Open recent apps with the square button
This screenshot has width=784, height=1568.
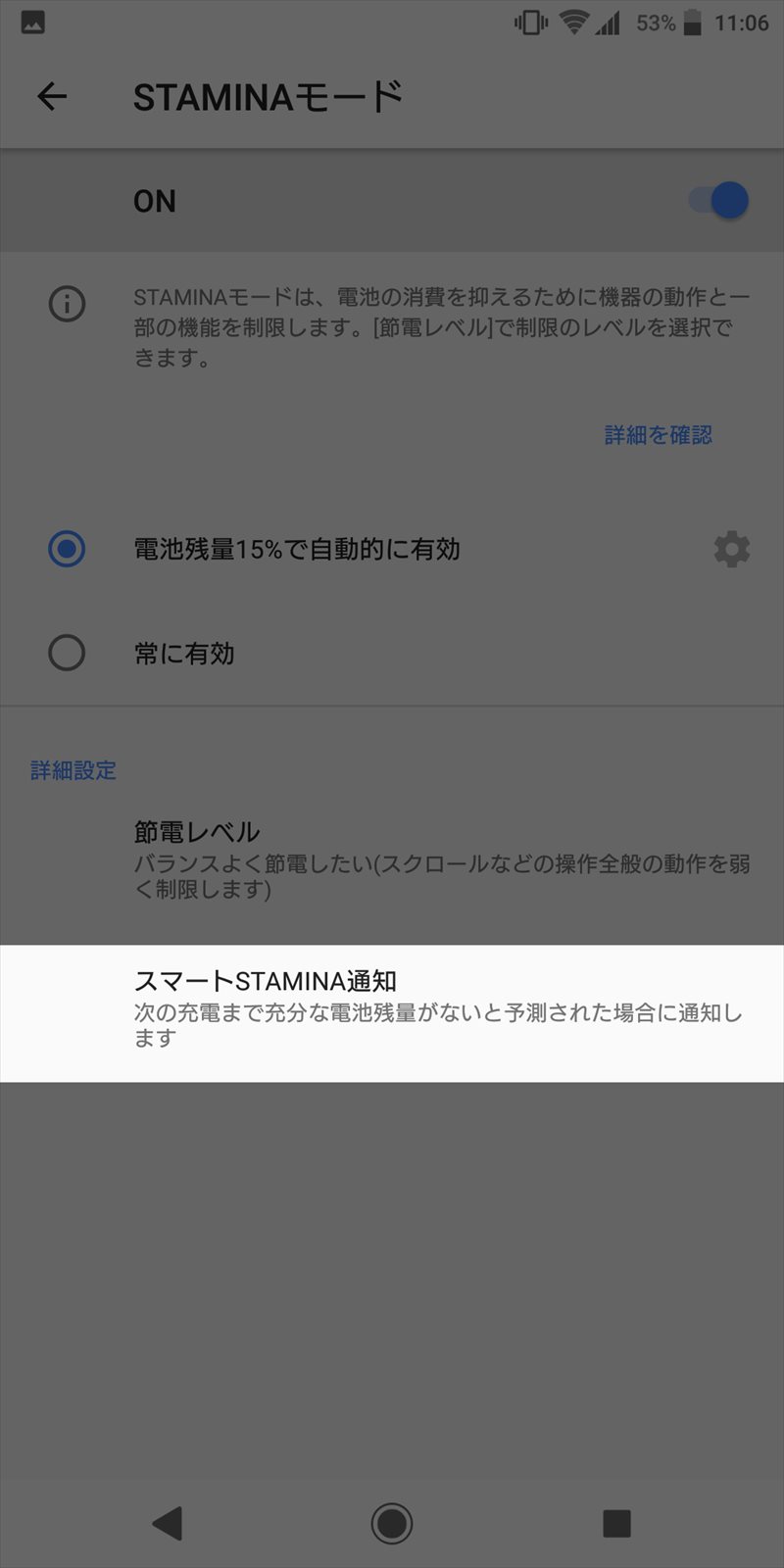616,1523
